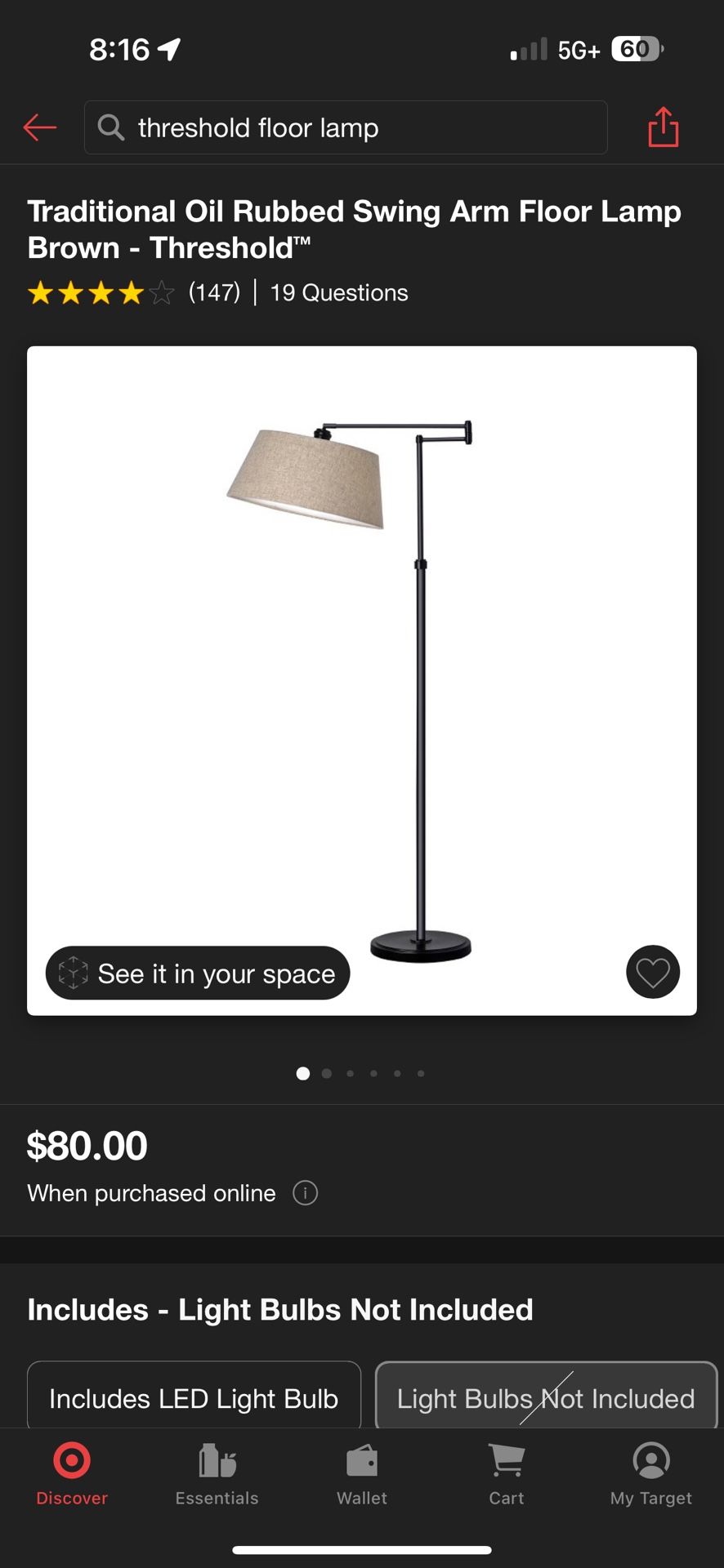This screenshot has height=1568, width=724.
Task: Open the Cart icon
Action: [x=506, y=1461]
